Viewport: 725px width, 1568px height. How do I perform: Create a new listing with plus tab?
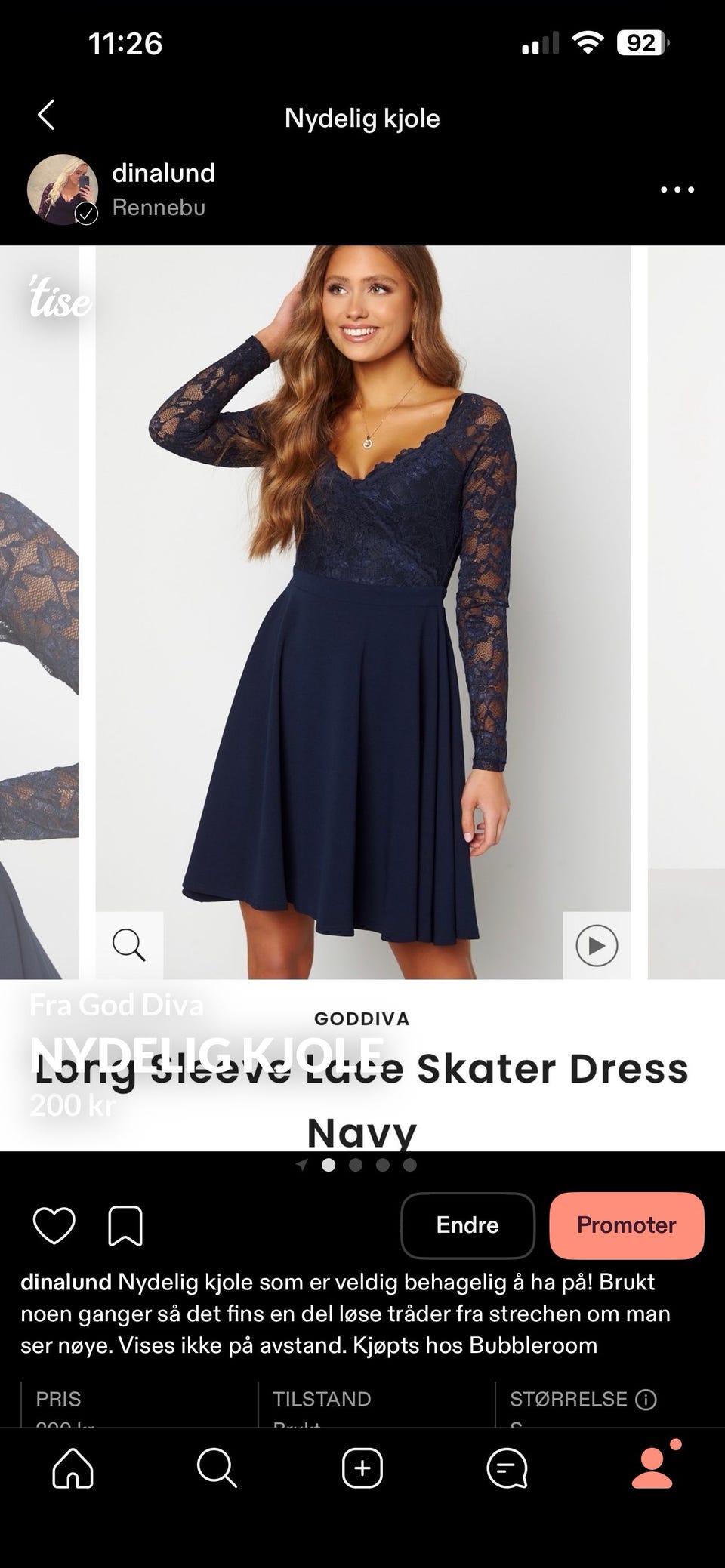coord(362,1468)
